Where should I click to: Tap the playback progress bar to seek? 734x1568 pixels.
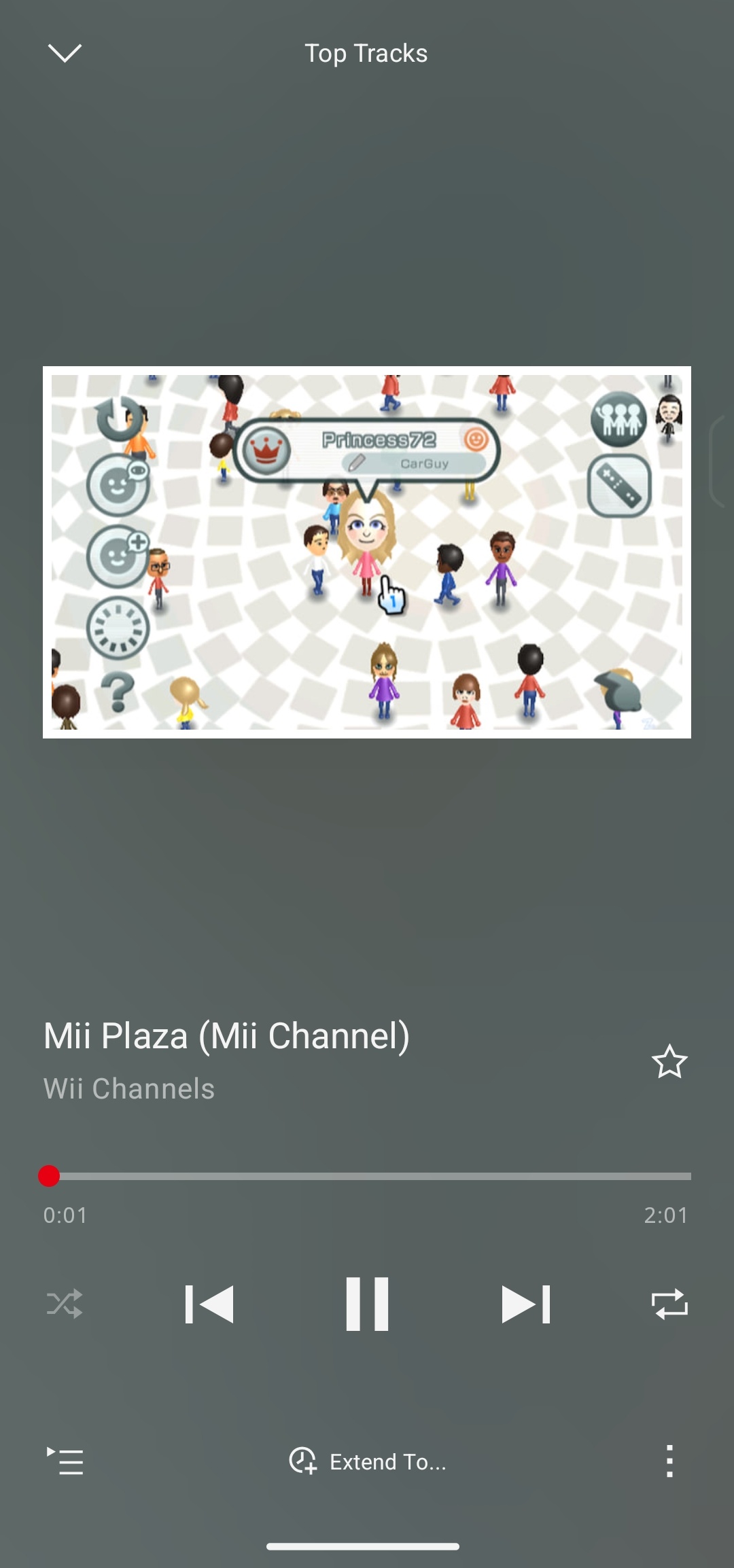[x=367, y=1176]
